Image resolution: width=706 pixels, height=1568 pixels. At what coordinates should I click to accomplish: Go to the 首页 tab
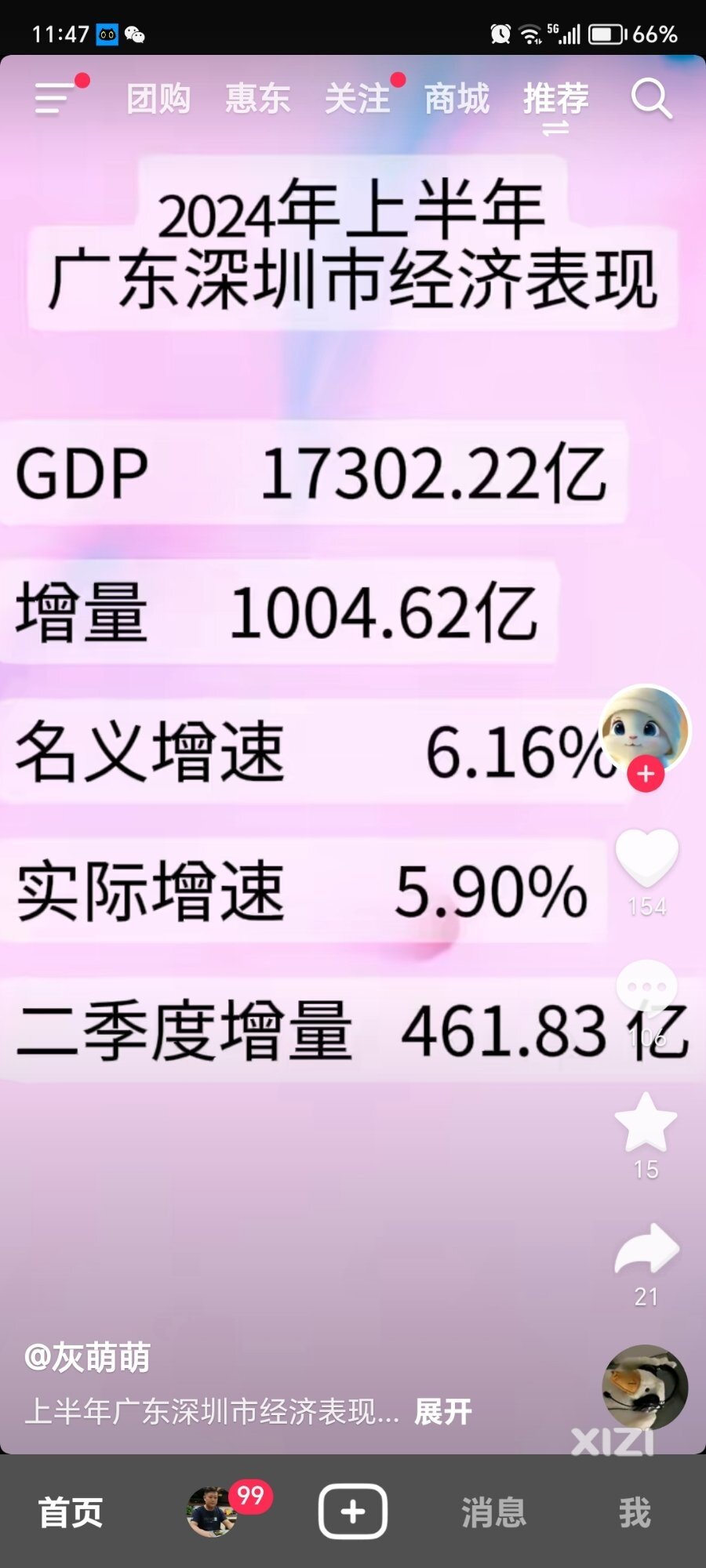(71, 1512)
